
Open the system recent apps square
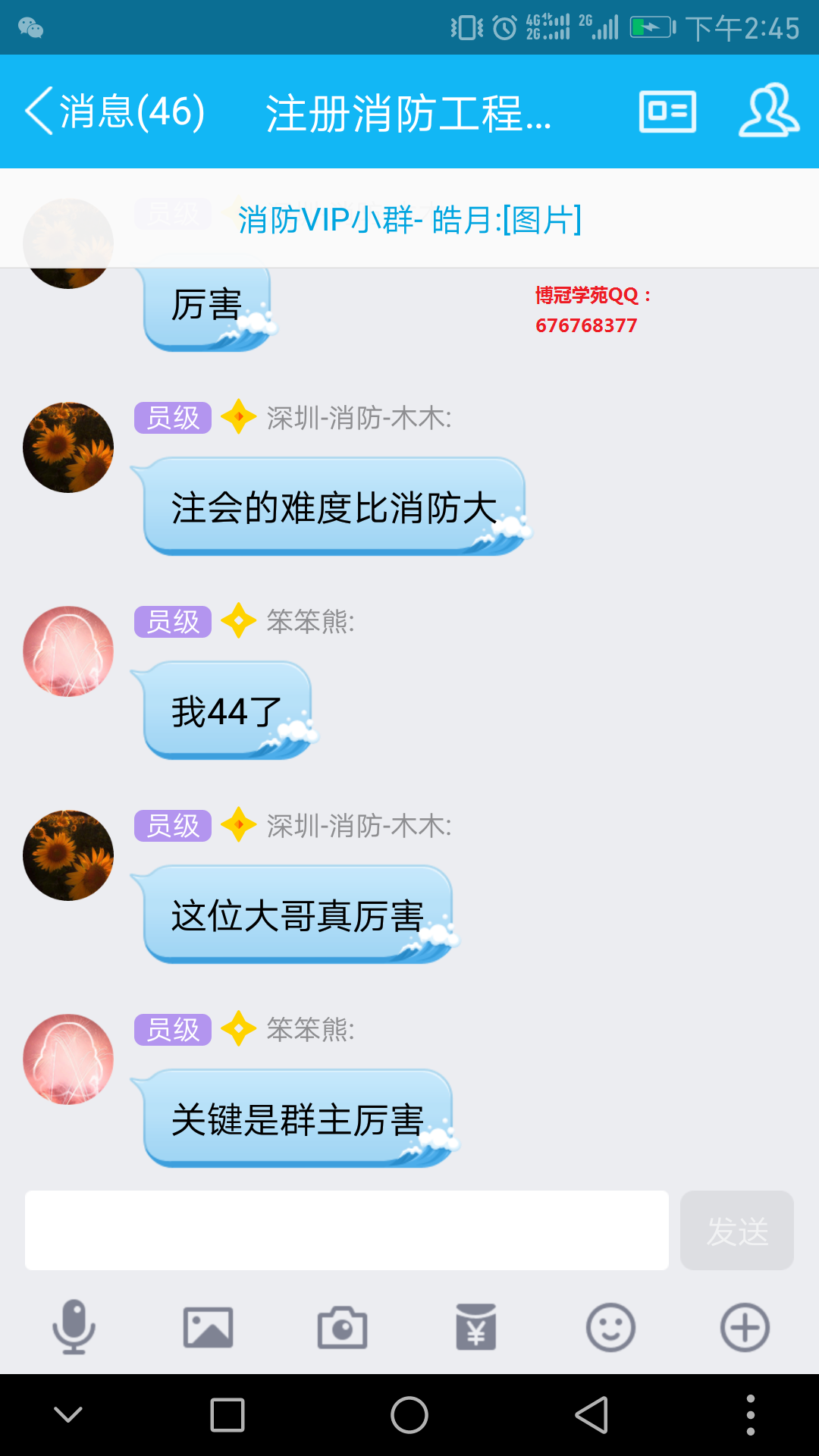click(227, 1415)
